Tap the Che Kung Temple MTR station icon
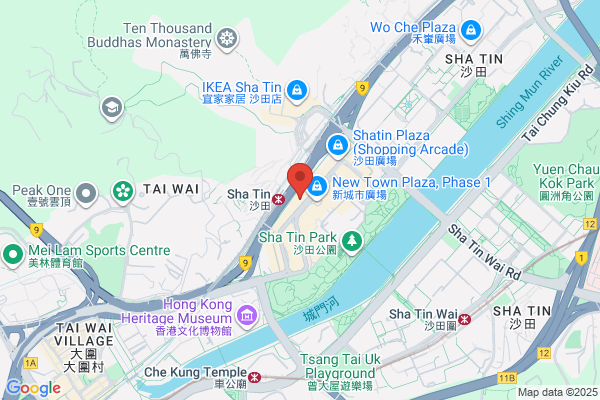 [x=254, y=377]
